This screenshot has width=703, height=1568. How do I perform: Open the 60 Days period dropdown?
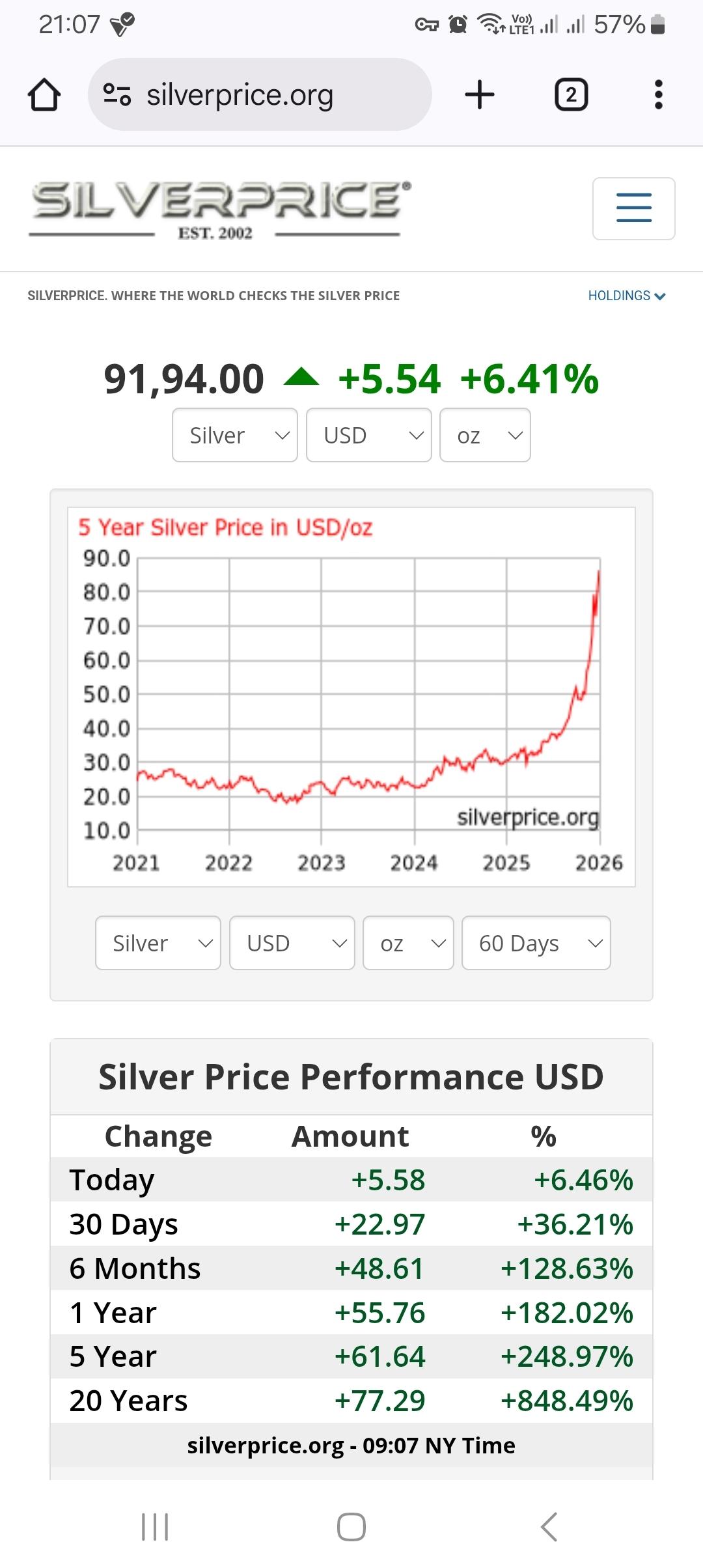tap(536, 943)
